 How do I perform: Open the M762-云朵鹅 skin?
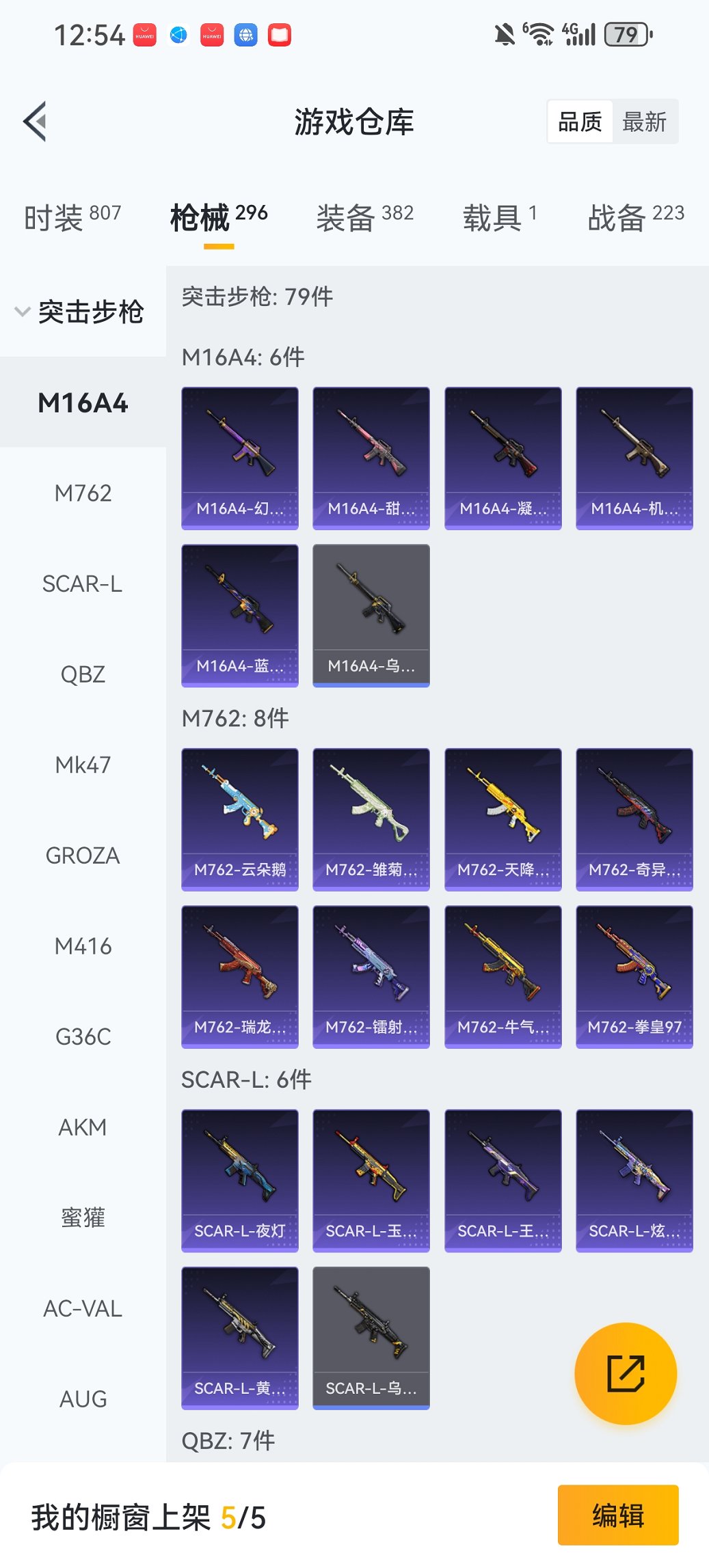coord(240,819)
